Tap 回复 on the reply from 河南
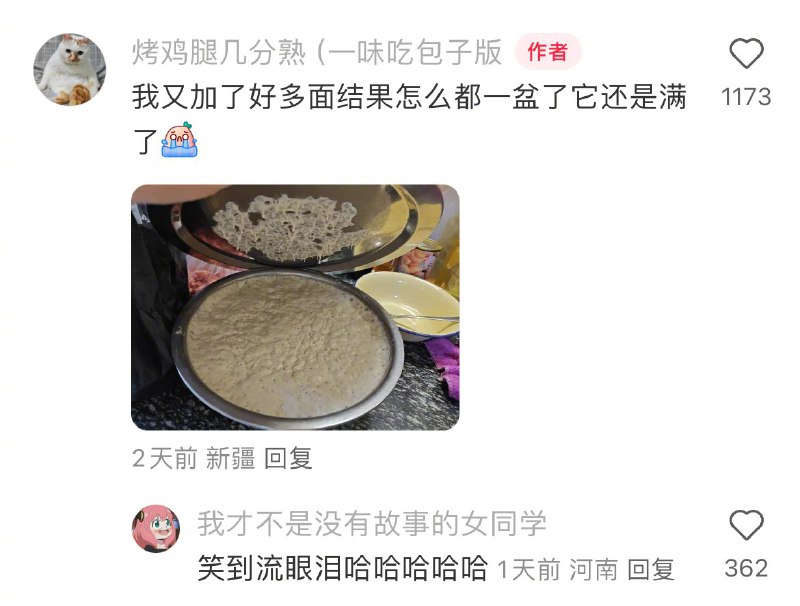Screen dimensions: 800x606 651,569
